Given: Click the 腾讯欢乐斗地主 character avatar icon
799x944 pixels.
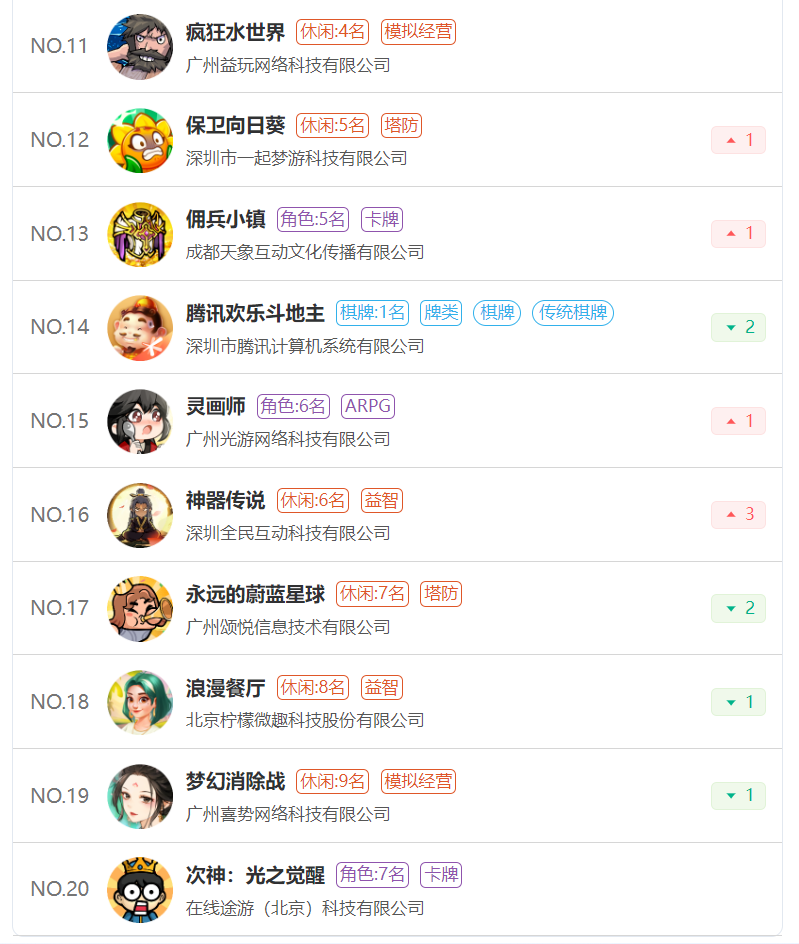Looking at the screenshot, I should click(x=140, y=327).
